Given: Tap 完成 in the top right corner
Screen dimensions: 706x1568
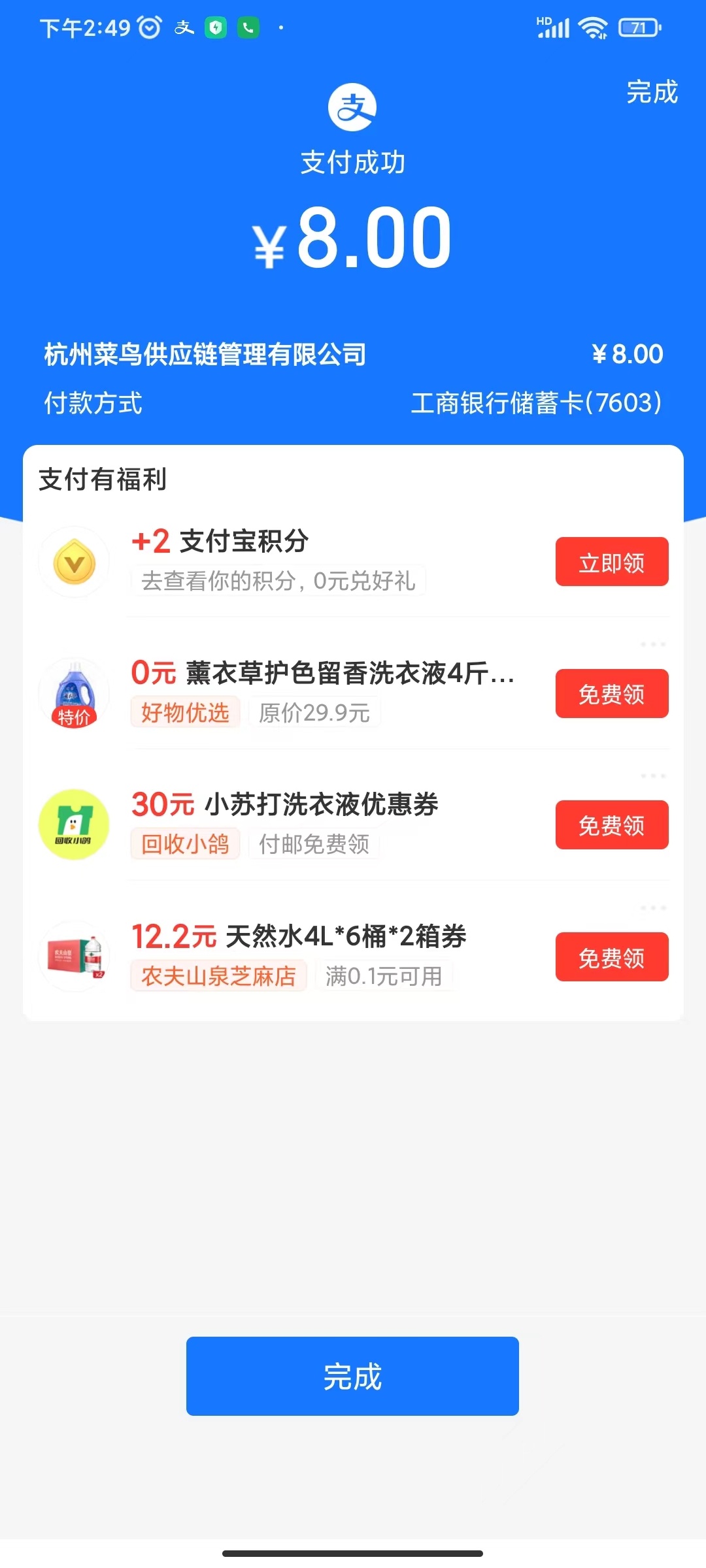Looking at the screenshot, I should coord(652,92).
